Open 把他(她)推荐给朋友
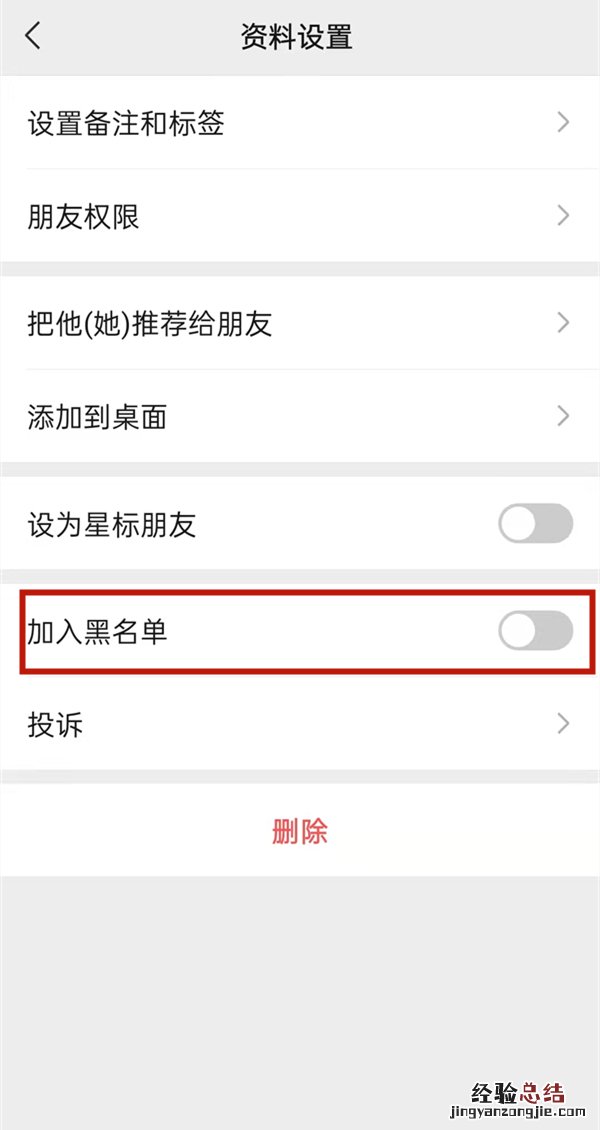600x1130 pixels. pyautogui.click(x=300, y=323)
